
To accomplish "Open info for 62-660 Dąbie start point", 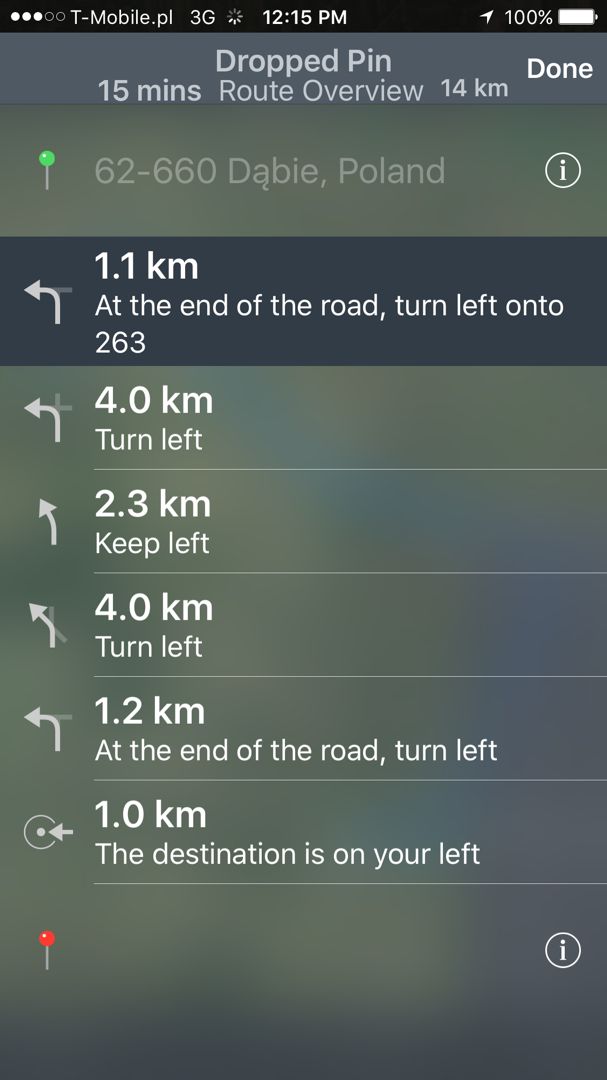I will pos(563,171).
